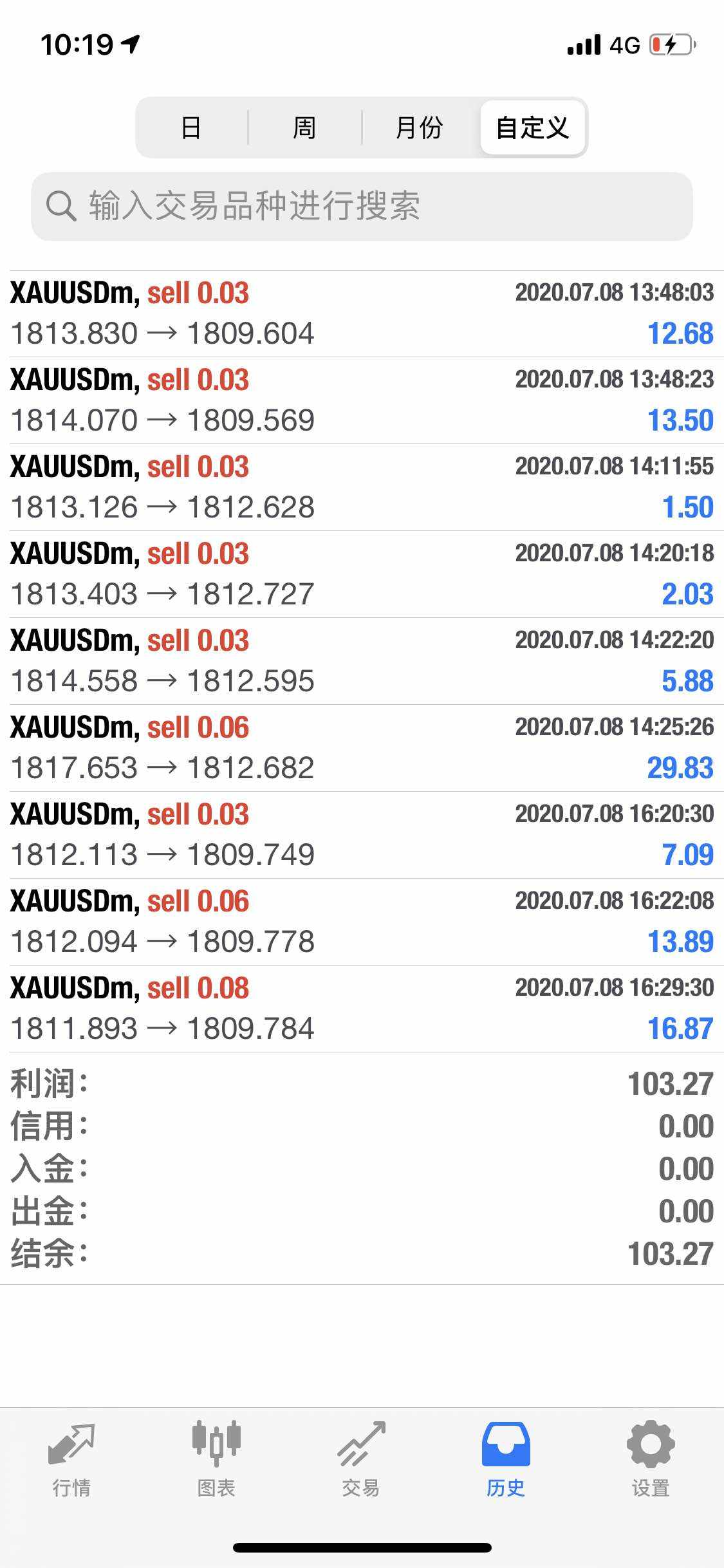Screen dimensions: 724x1568
Task: Open the trade with 13.50 profit
Action: pos(362,400)
